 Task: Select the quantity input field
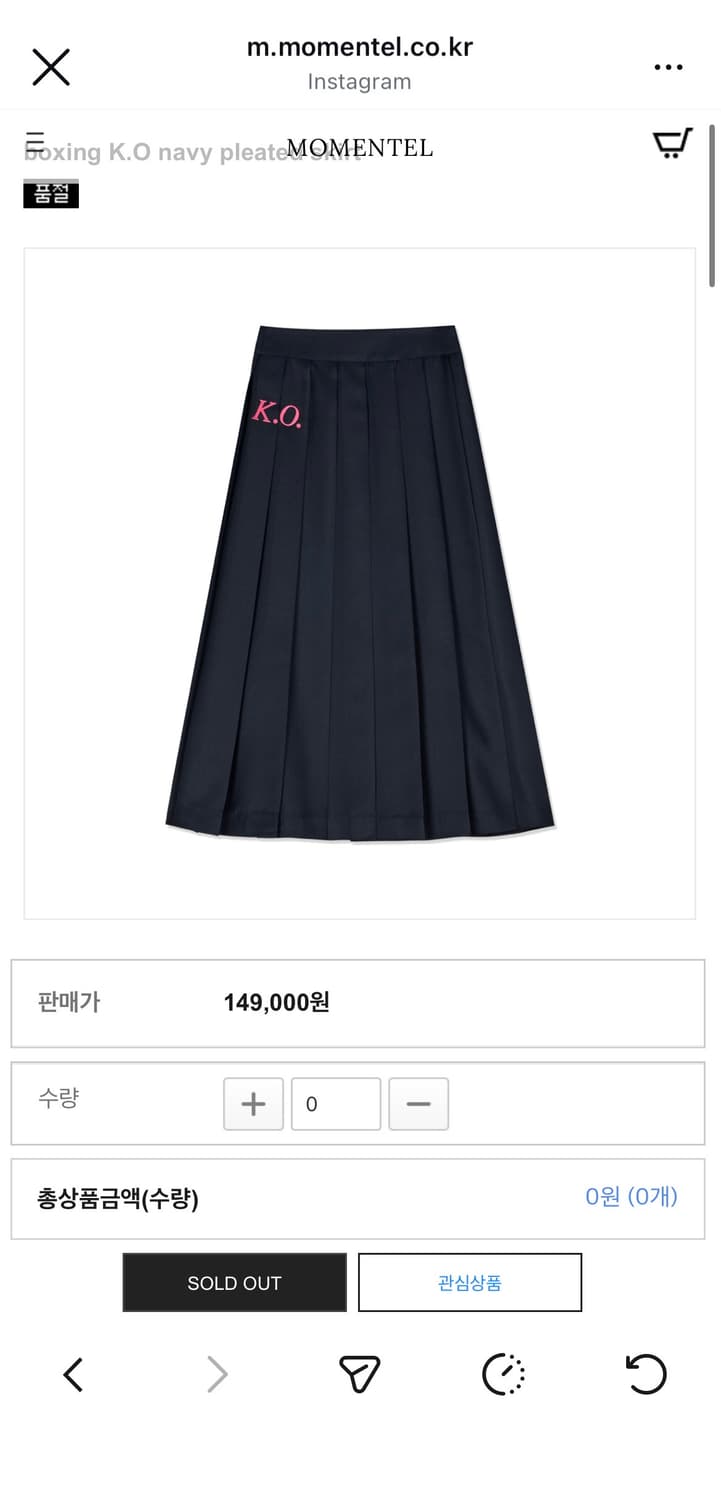(335, 1103)
